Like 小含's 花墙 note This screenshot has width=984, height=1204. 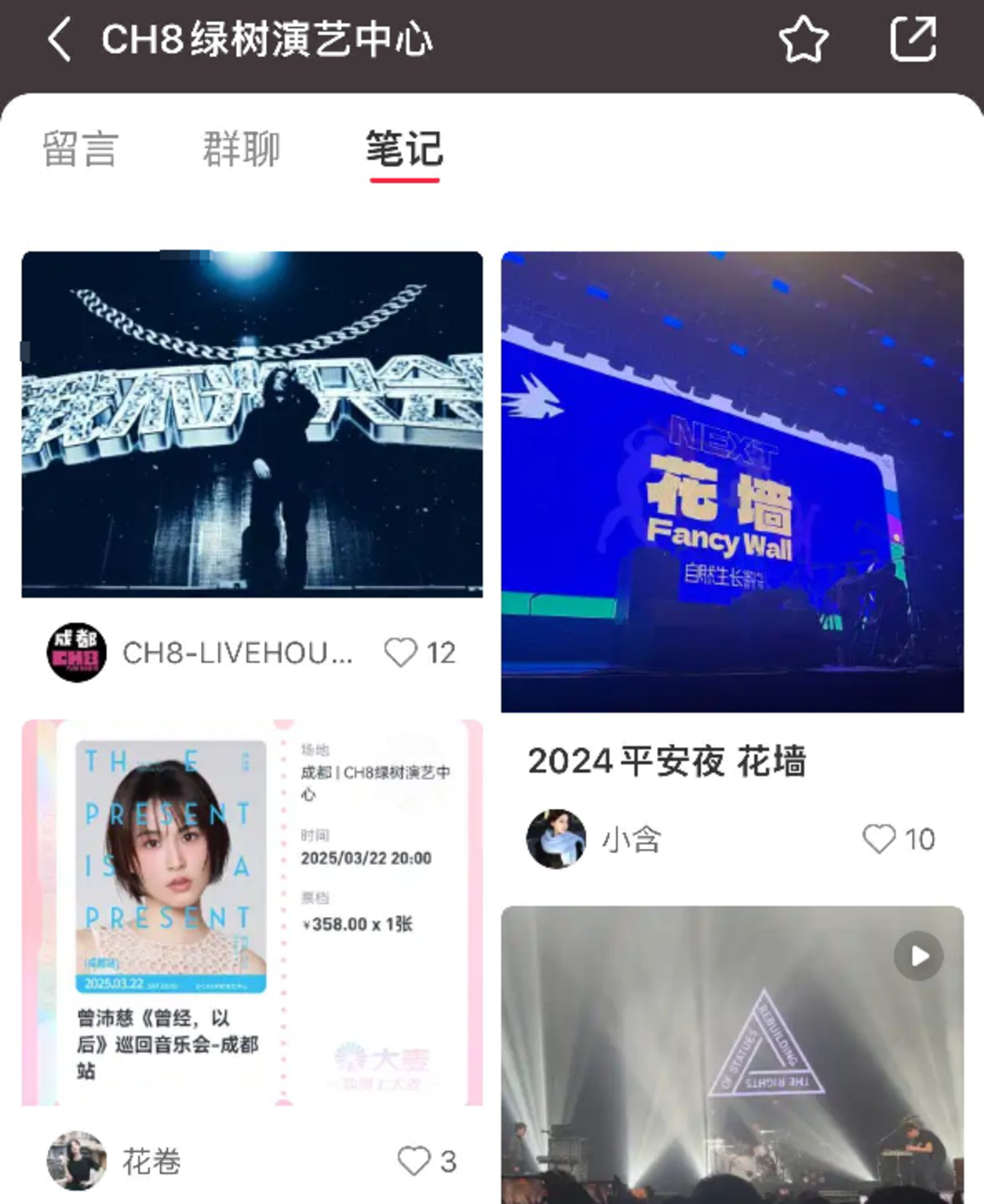[879, 839]
